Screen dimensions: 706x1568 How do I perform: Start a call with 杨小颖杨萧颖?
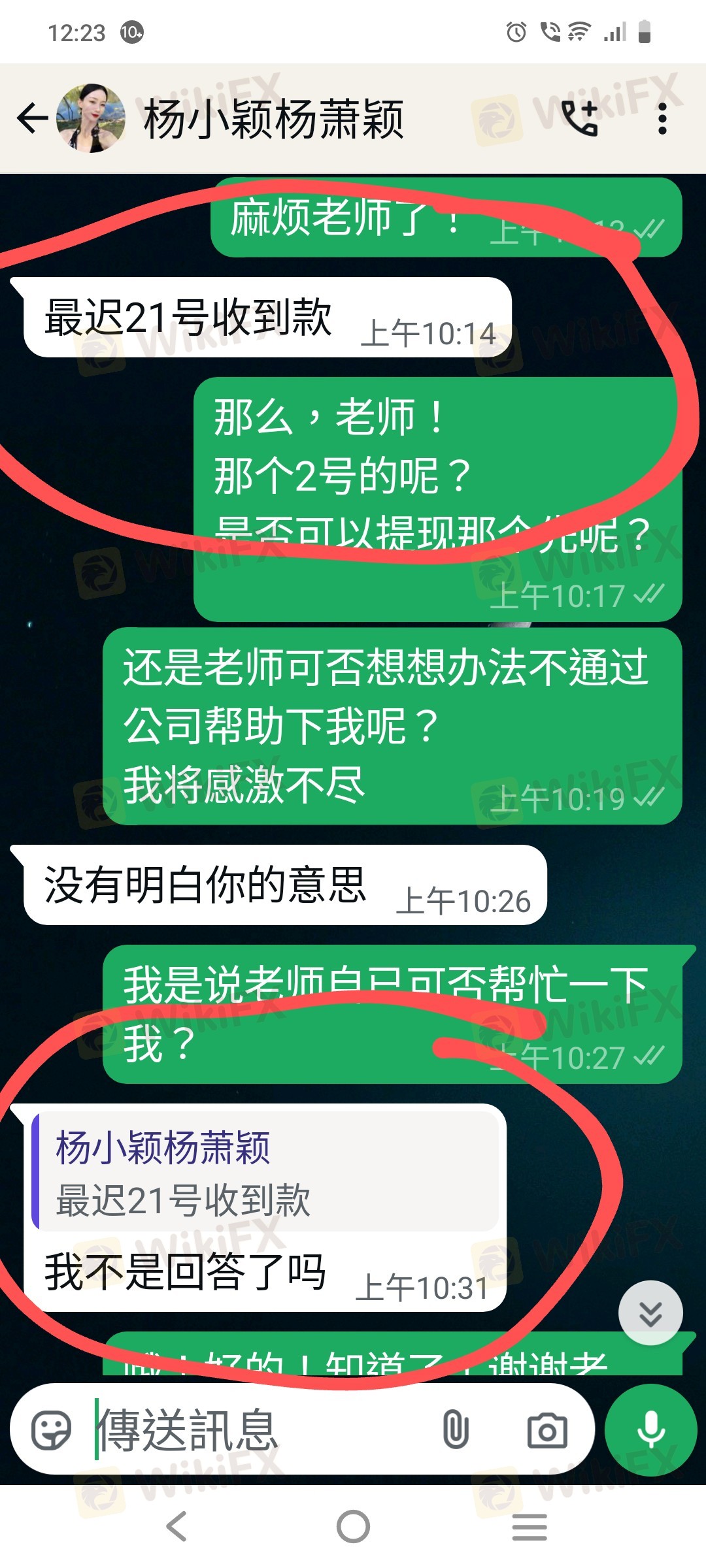(579, 118)
